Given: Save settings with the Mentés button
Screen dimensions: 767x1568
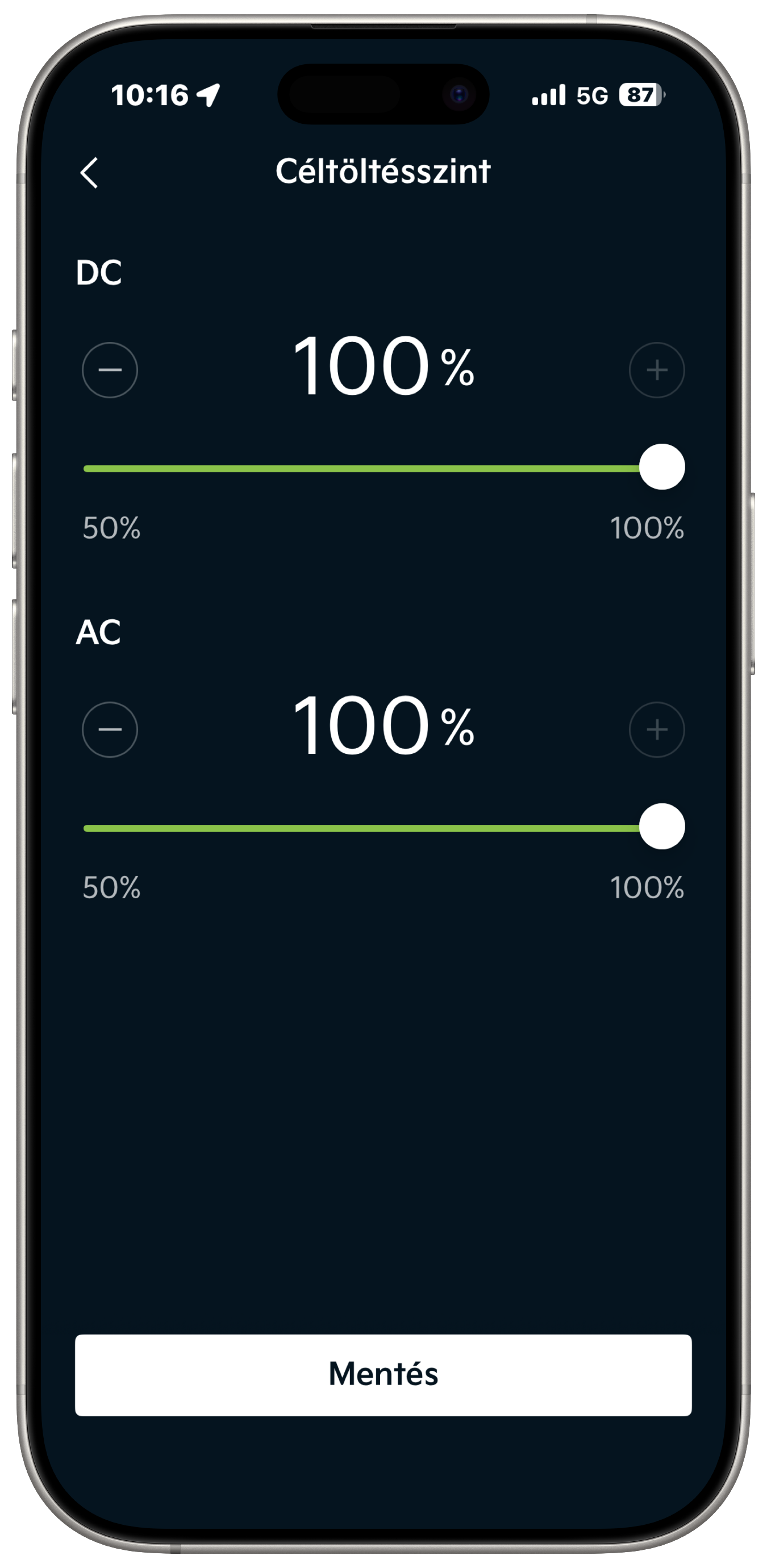Looking at the screenshot, I should pyautogui.click(x=383, y=1374).
